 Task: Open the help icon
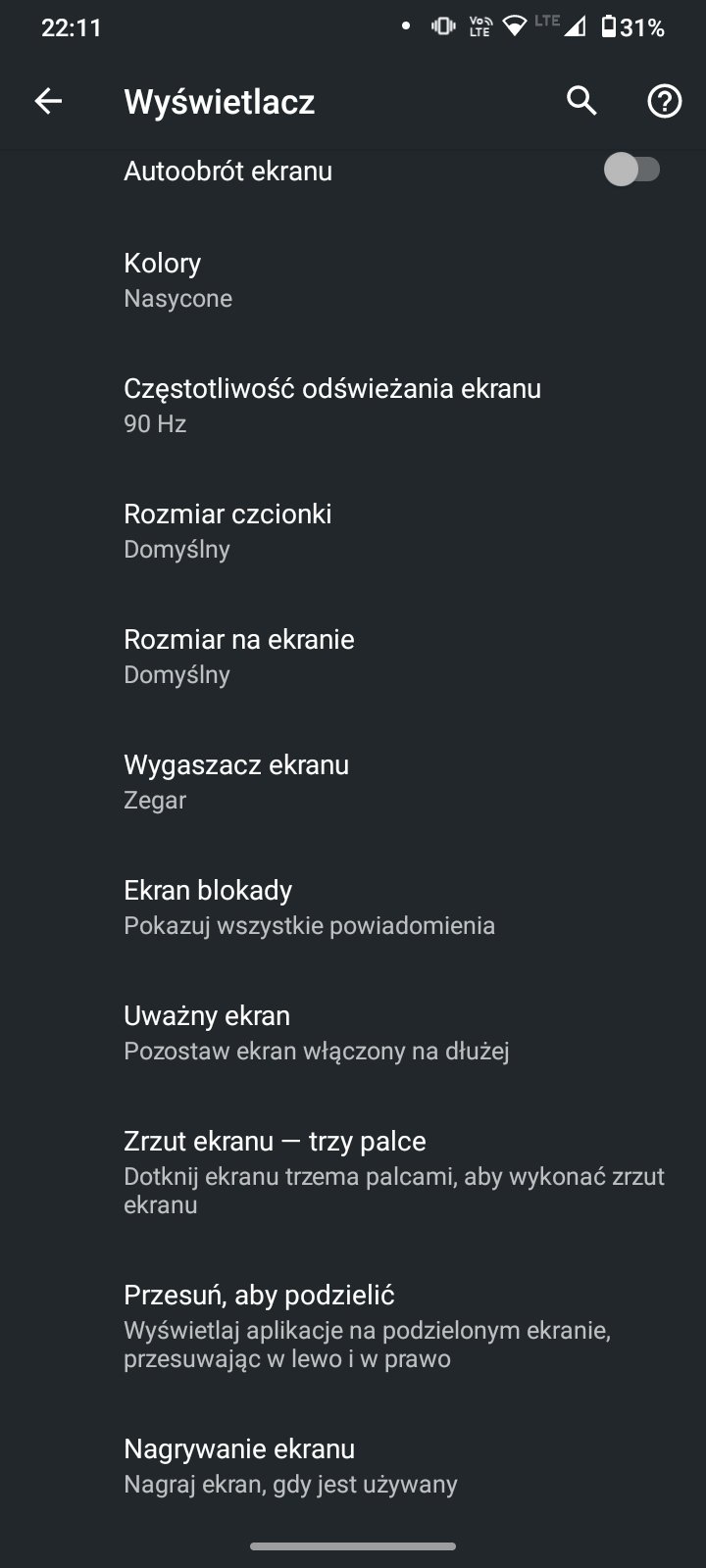click(664, 101)
